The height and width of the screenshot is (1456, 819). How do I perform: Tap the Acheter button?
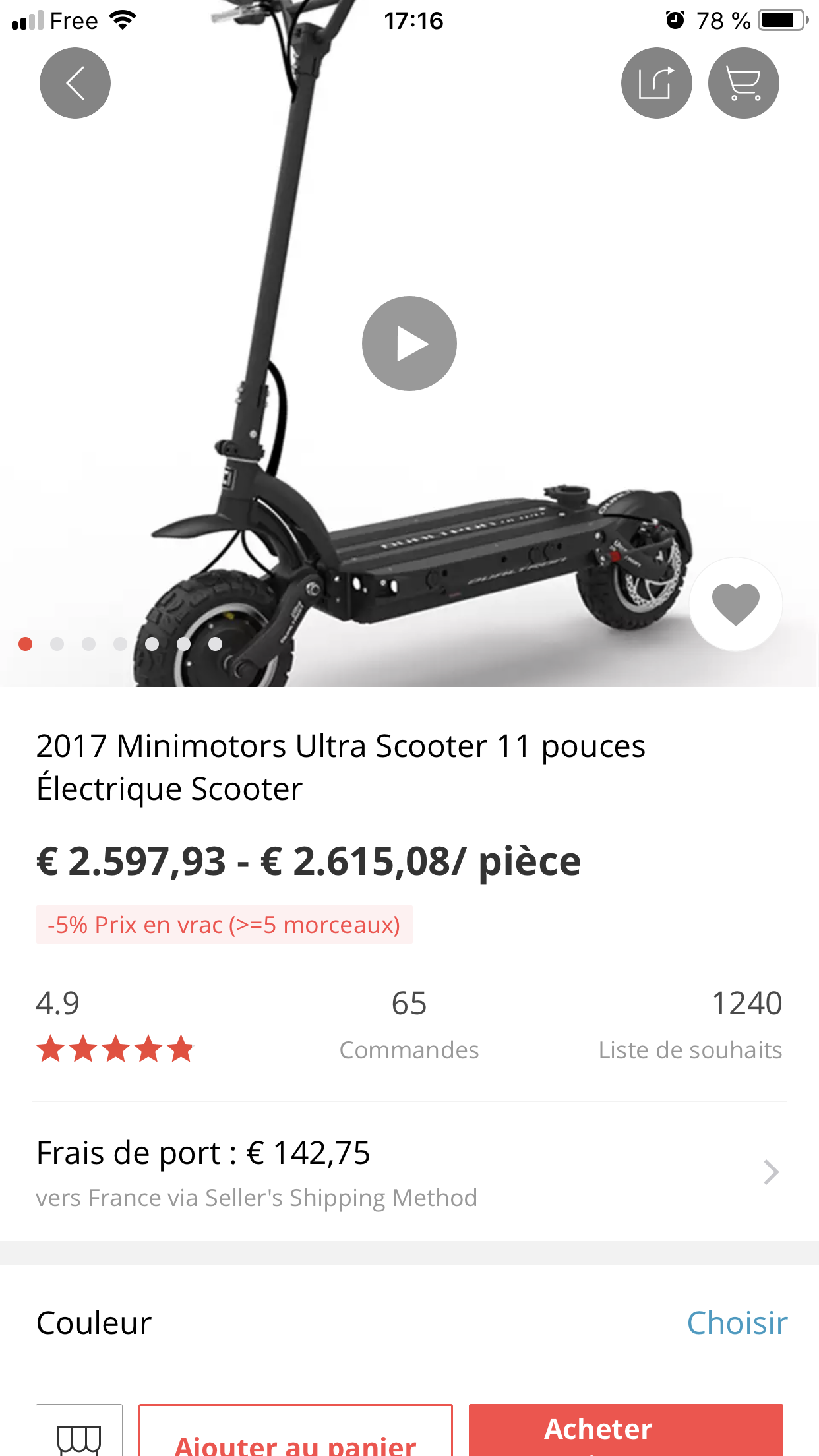coord(626,1431)
